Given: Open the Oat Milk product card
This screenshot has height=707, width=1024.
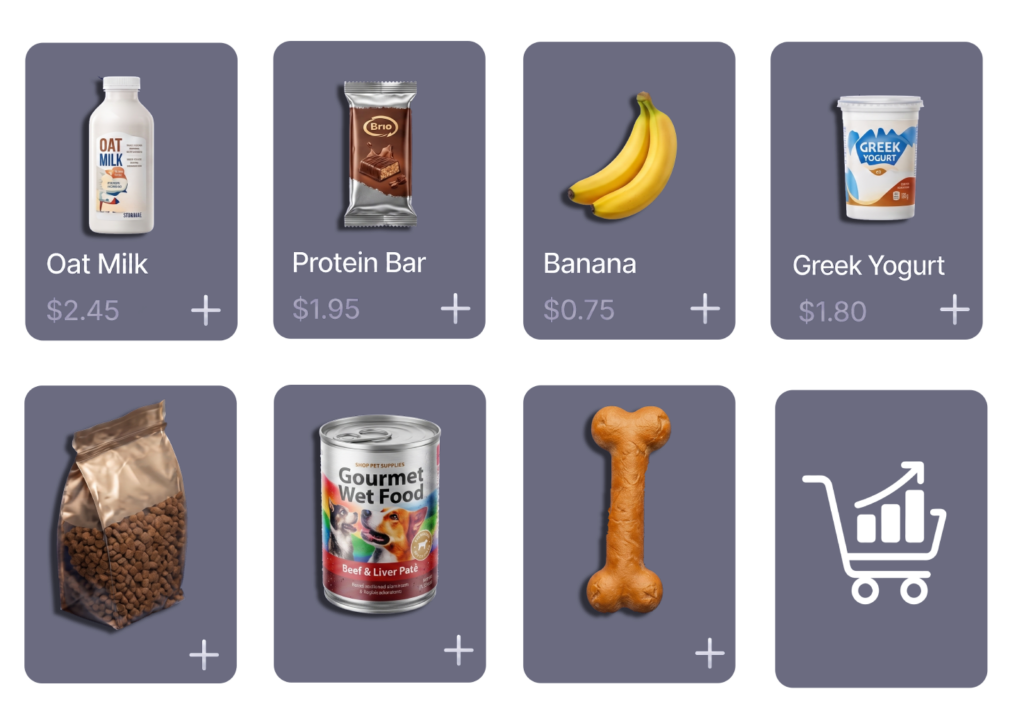Looking at the screenshot, I should tap(131, 191).
